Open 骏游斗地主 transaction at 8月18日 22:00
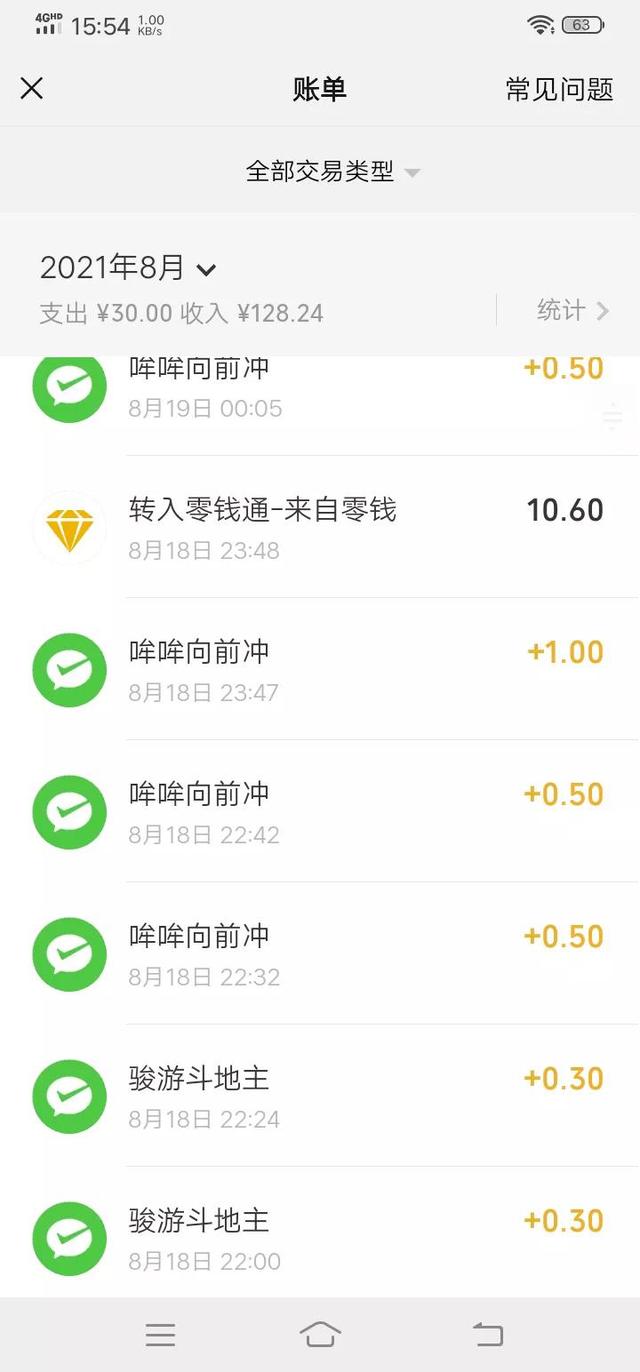This screenshot has width=640, height=1372. [x=320, y=1232]
